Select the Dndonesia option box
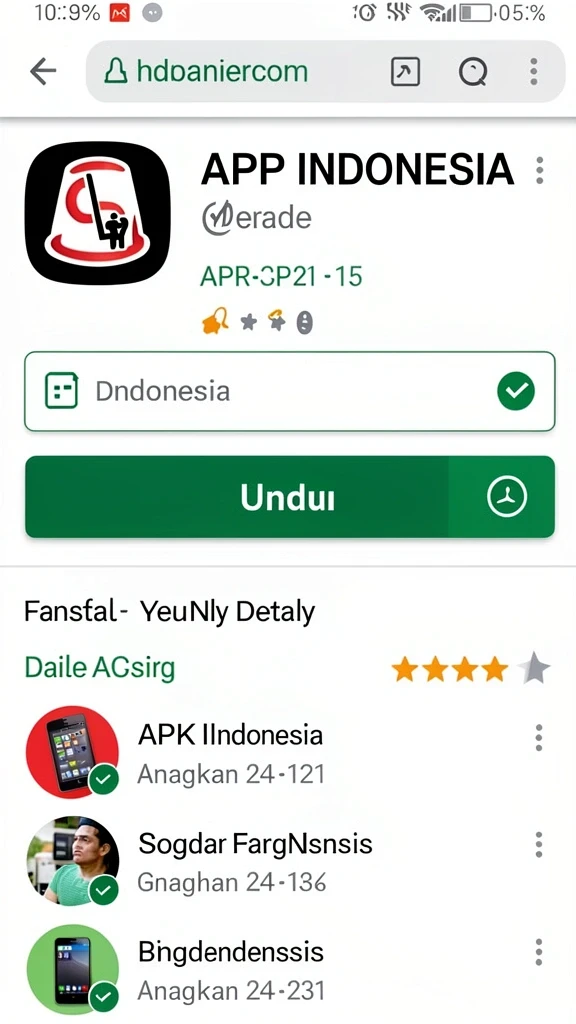This screenshot has height=1024, width=576. coord(289,391)
